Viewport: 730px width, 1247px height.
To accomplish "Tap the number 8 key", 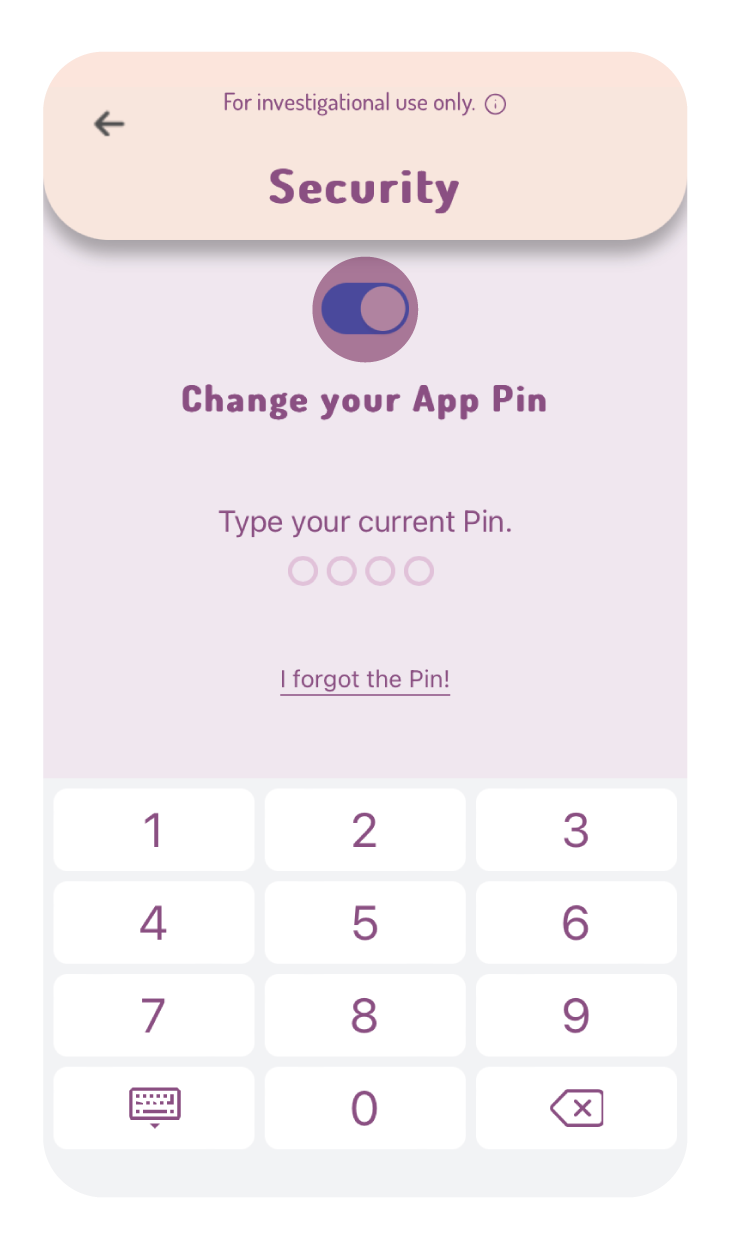I will click(x=365, y=1016).
